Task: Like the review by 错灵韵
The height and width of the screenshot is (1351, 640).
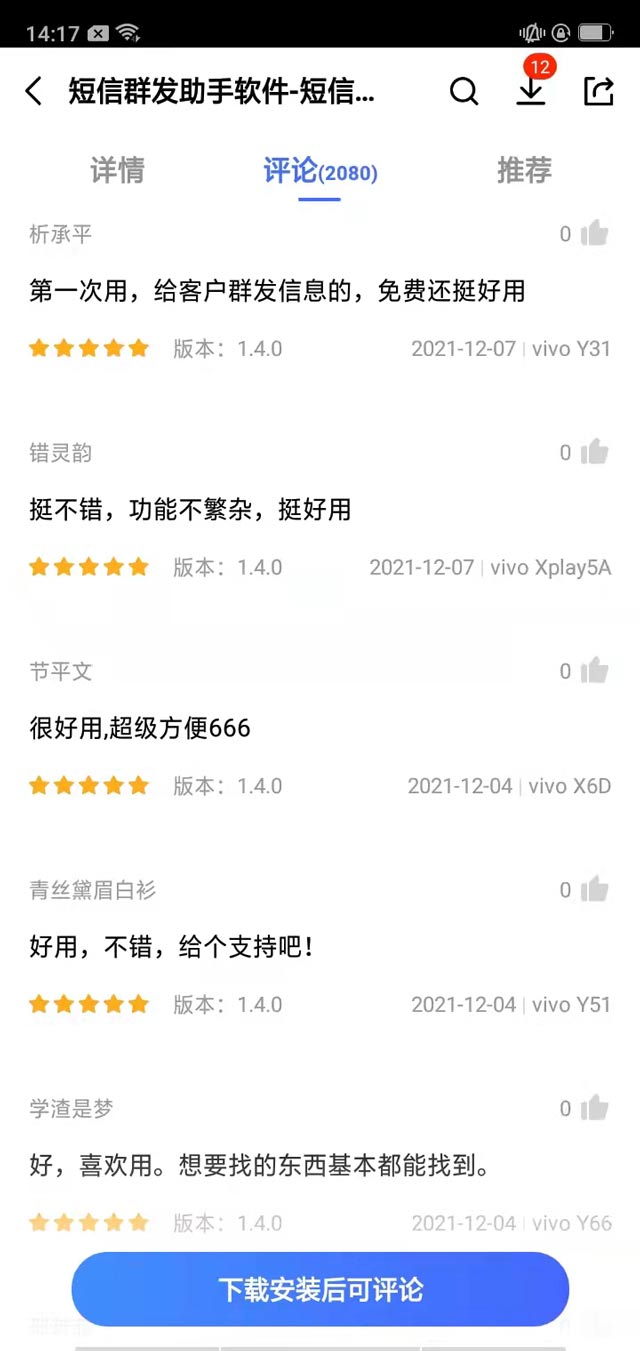Action: (594, 452)
